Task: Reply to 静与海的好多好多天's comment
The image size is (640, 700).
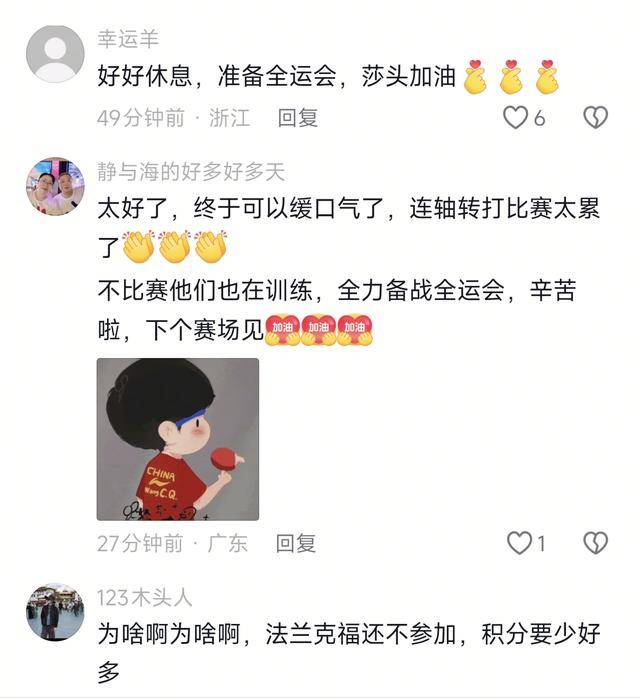Action: [x=296, y=544]
